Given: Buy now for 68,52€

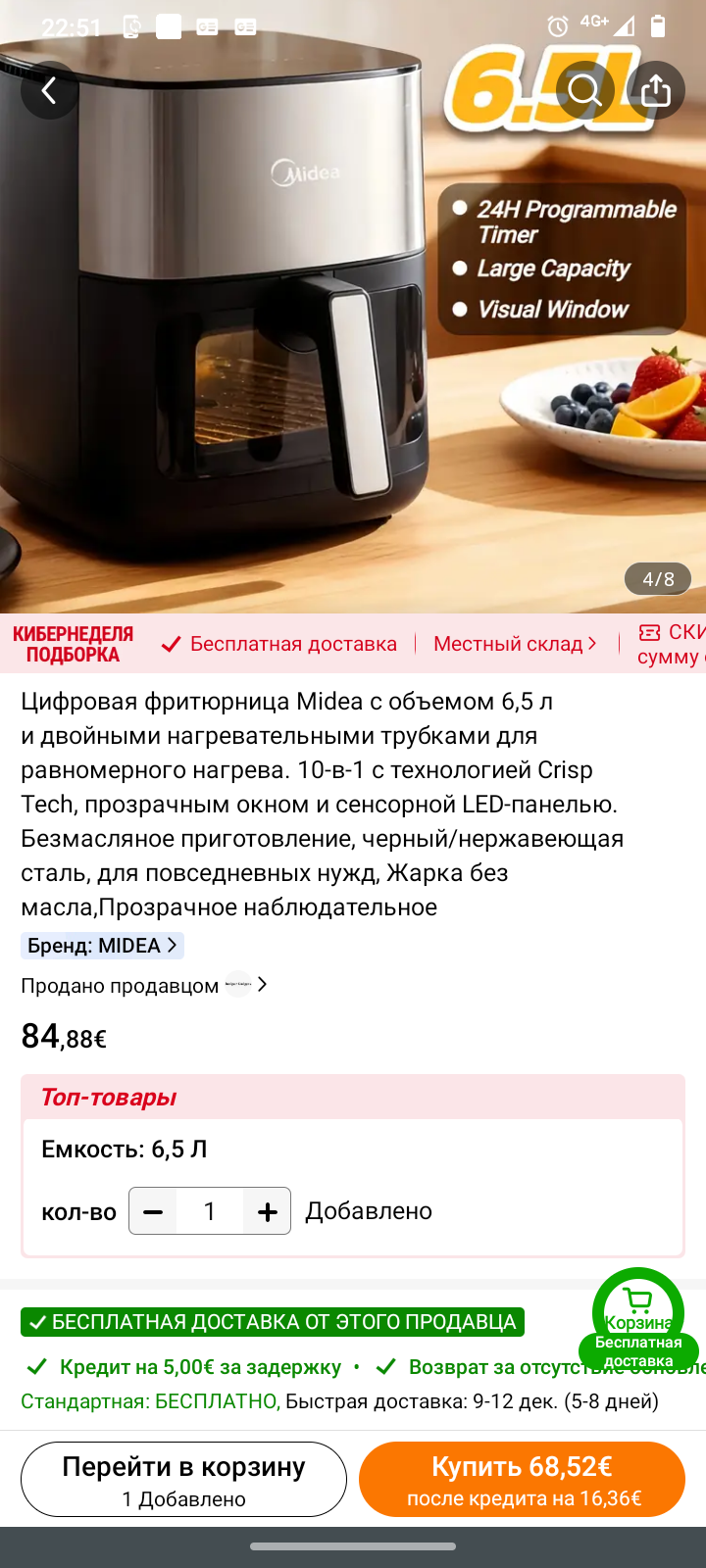Looking at the screenshot, I should (x=522, y=1479).
